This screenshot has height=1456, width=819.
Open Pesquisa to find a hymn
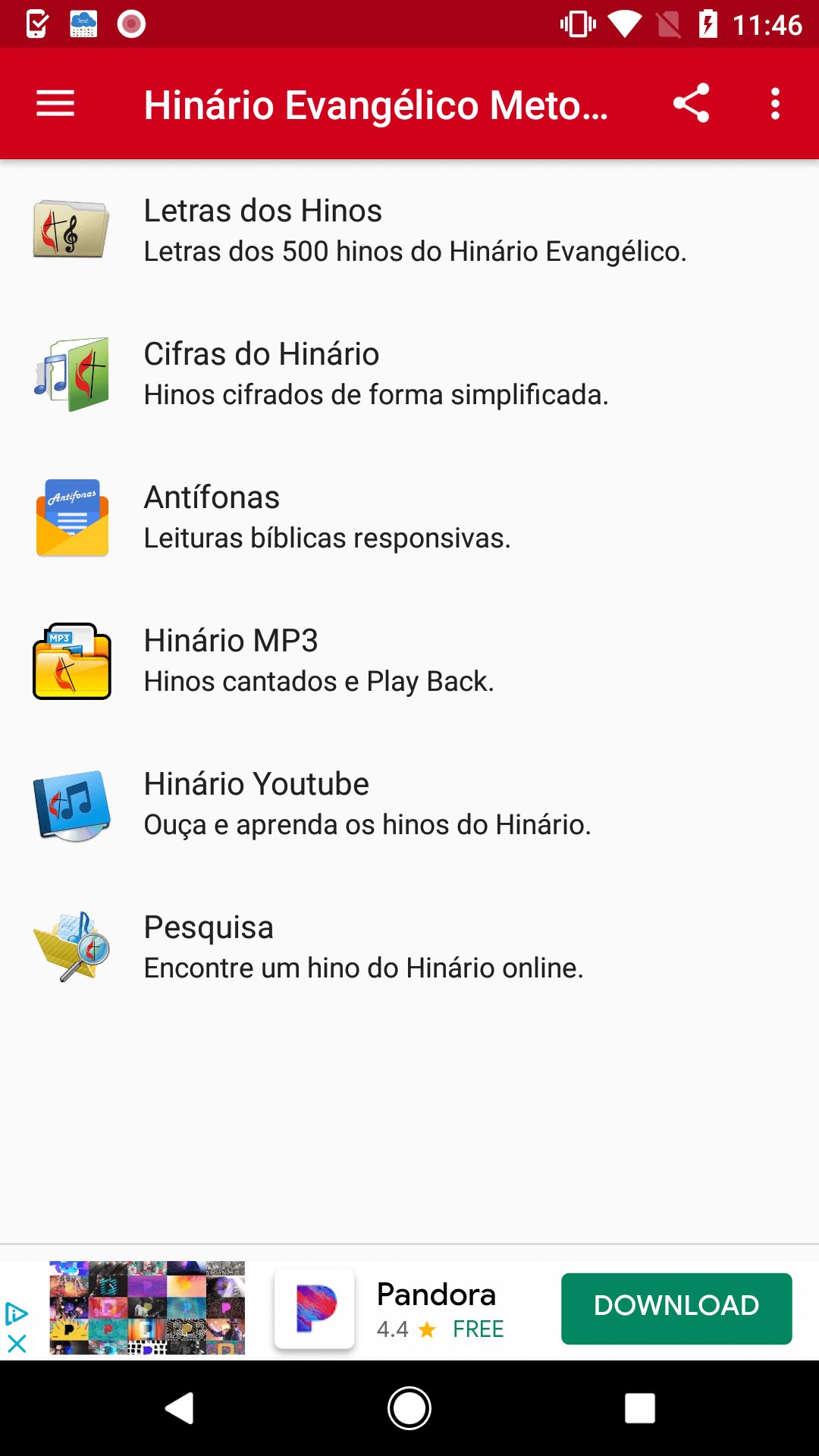[x=409, y=947]
